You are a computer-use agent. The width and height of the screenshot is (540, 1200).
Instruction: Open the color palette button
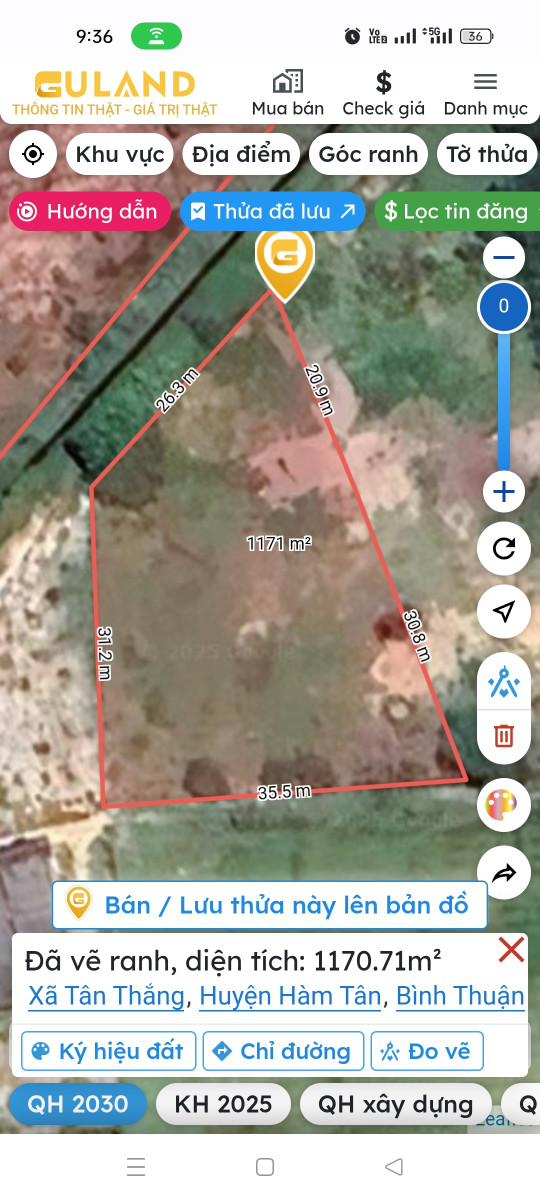[x=504, y=804]
